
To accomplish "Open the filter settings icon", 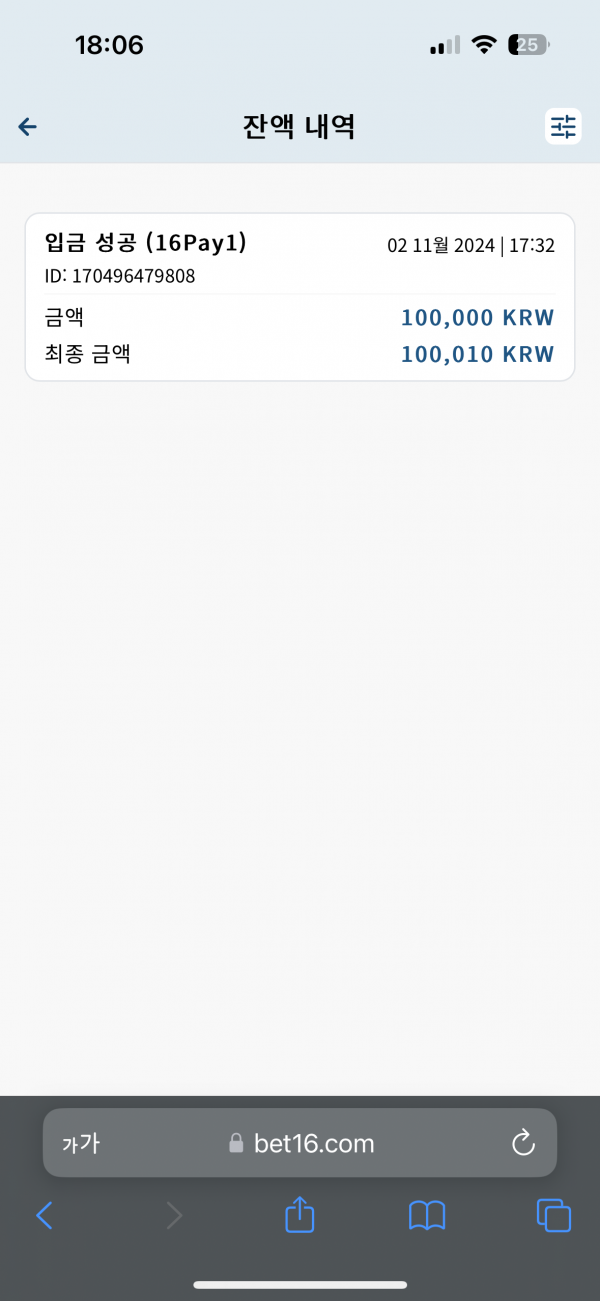I will point(563,127).
